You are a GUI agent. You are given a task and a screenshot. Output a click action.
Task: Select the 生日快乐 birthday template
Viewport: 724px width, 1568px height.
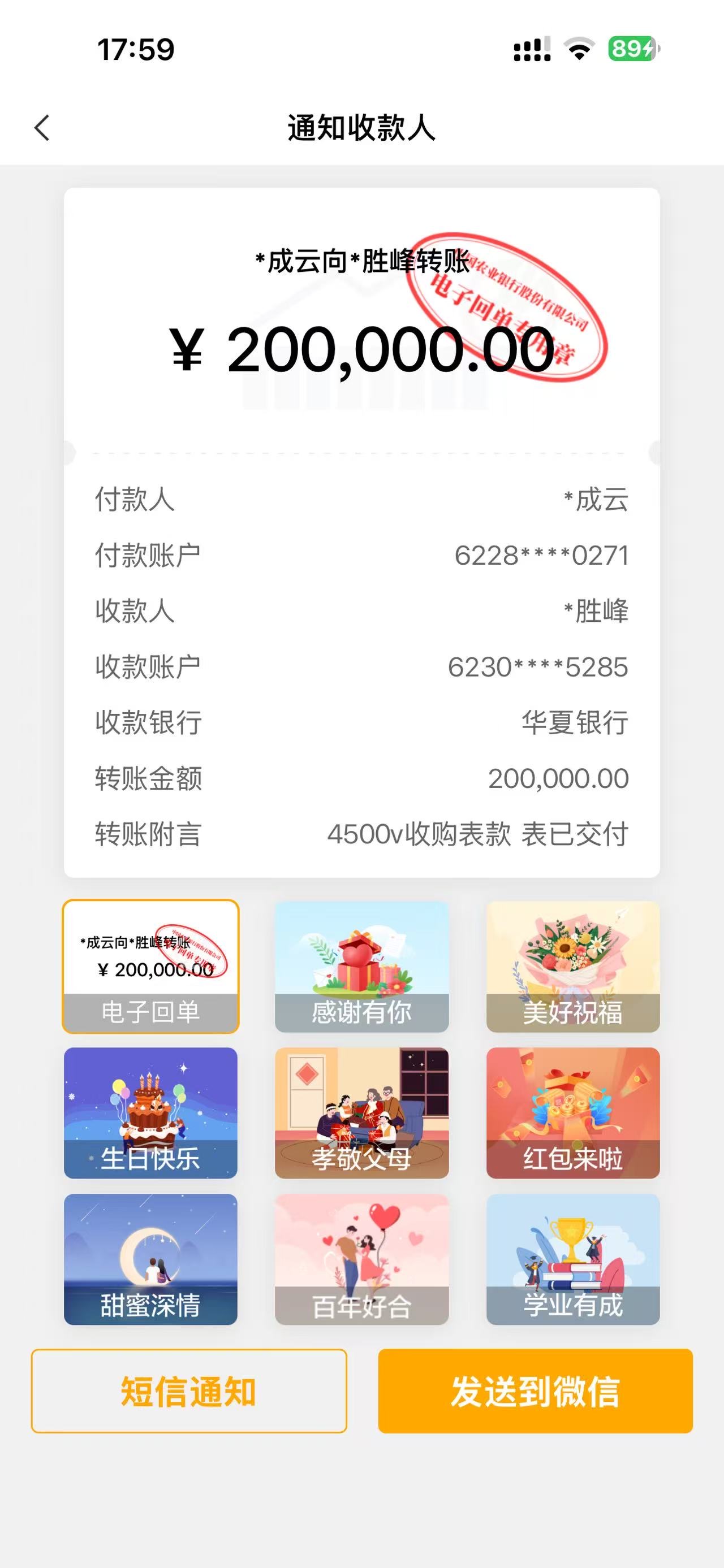point(150,1112)
